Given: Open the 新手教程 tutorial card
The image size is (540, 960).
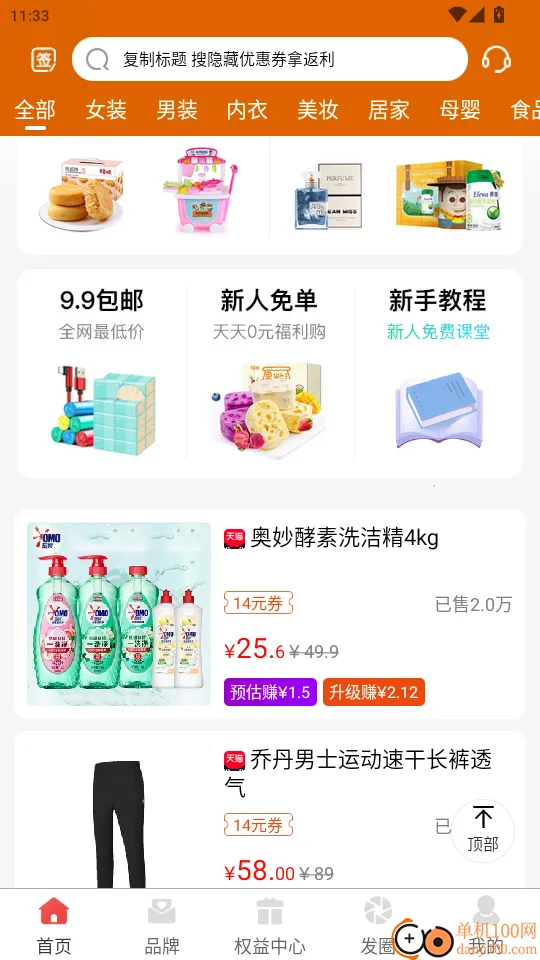Looking at the screenshot, I should [438, 373].
